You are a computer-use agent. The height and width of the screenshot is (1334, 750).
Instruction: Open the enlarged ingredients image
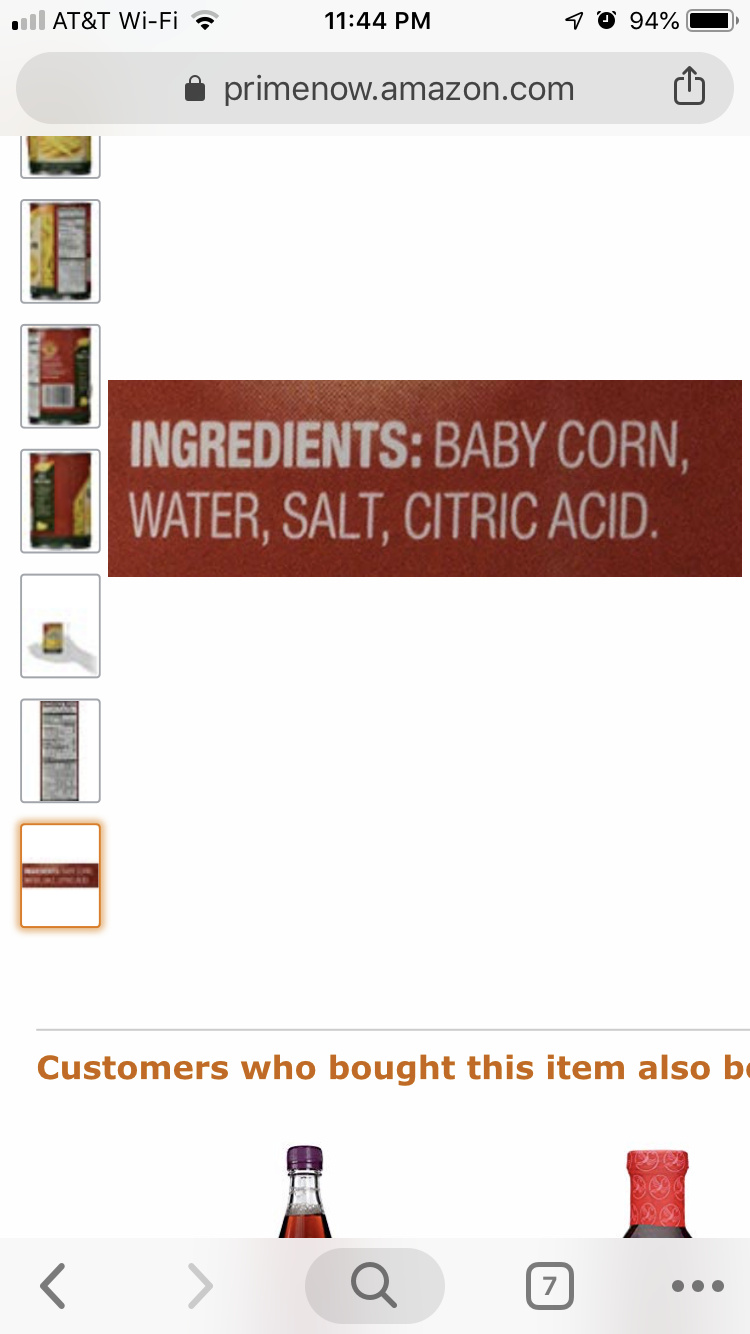click(x=424, y=478)
